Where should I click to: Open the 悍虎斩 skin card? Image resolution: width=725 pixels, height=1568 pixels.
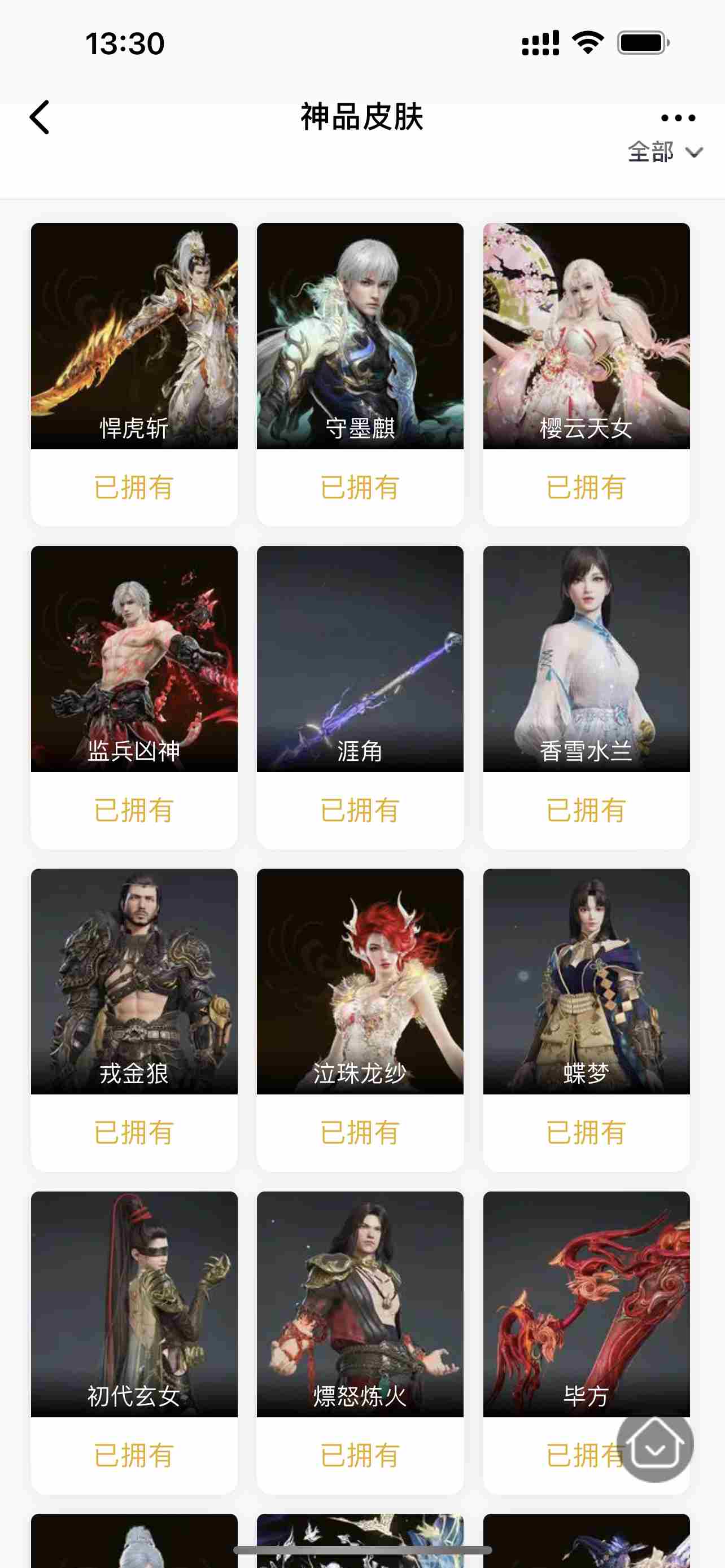click(134, 336)
